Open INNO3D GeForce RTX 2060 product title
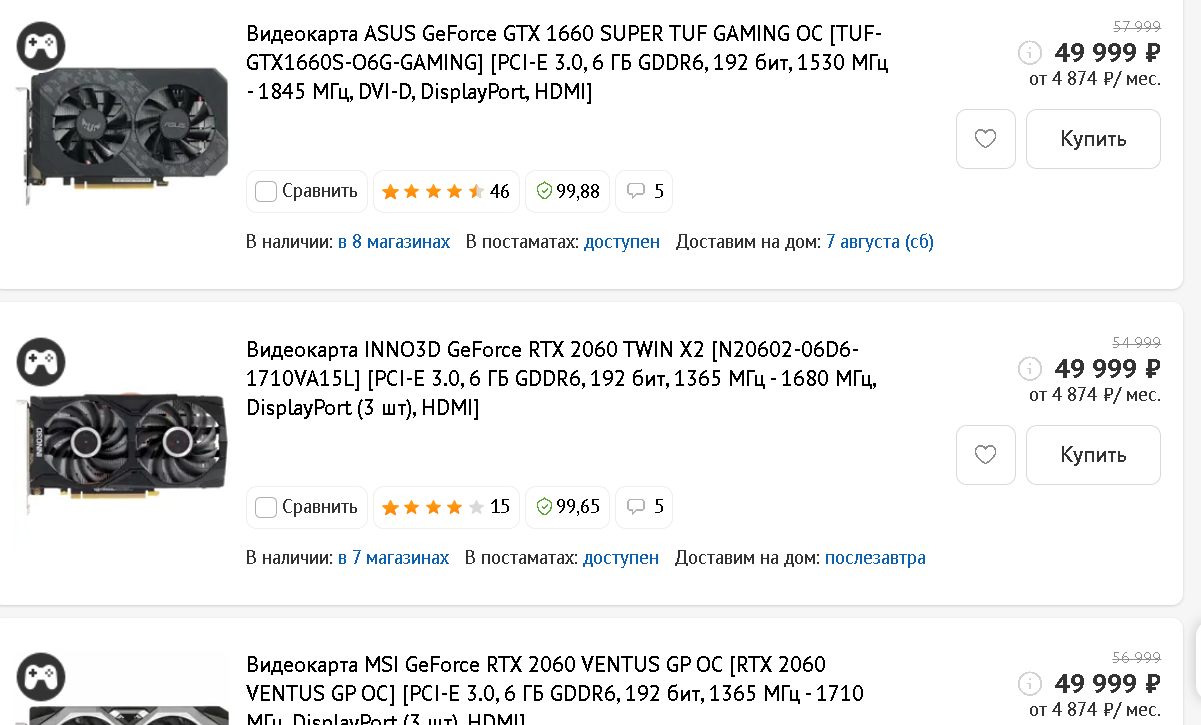 pos(560,378)
